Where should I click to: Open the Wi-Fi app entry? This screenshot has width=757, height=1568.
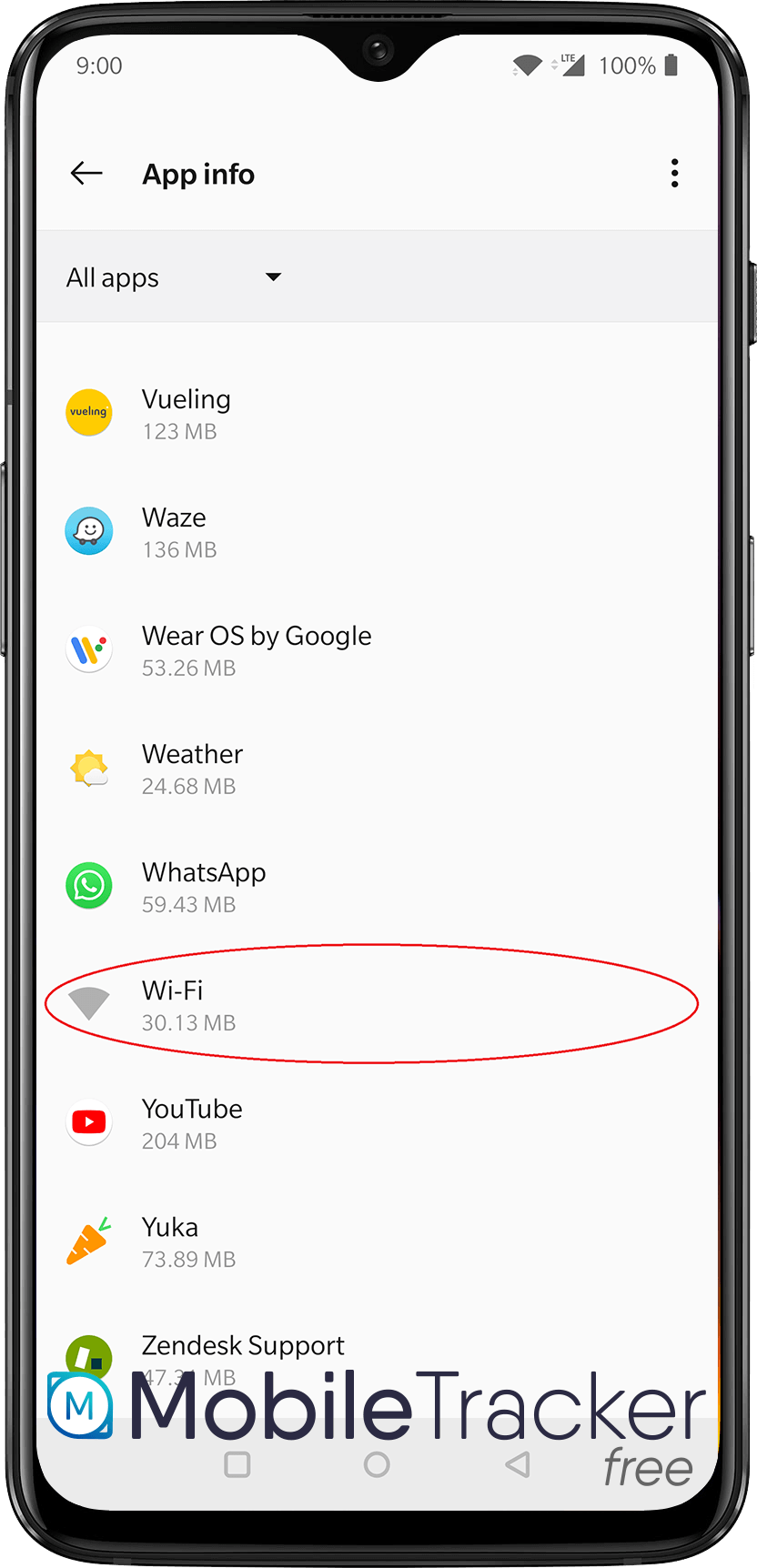coord(173,1004)
